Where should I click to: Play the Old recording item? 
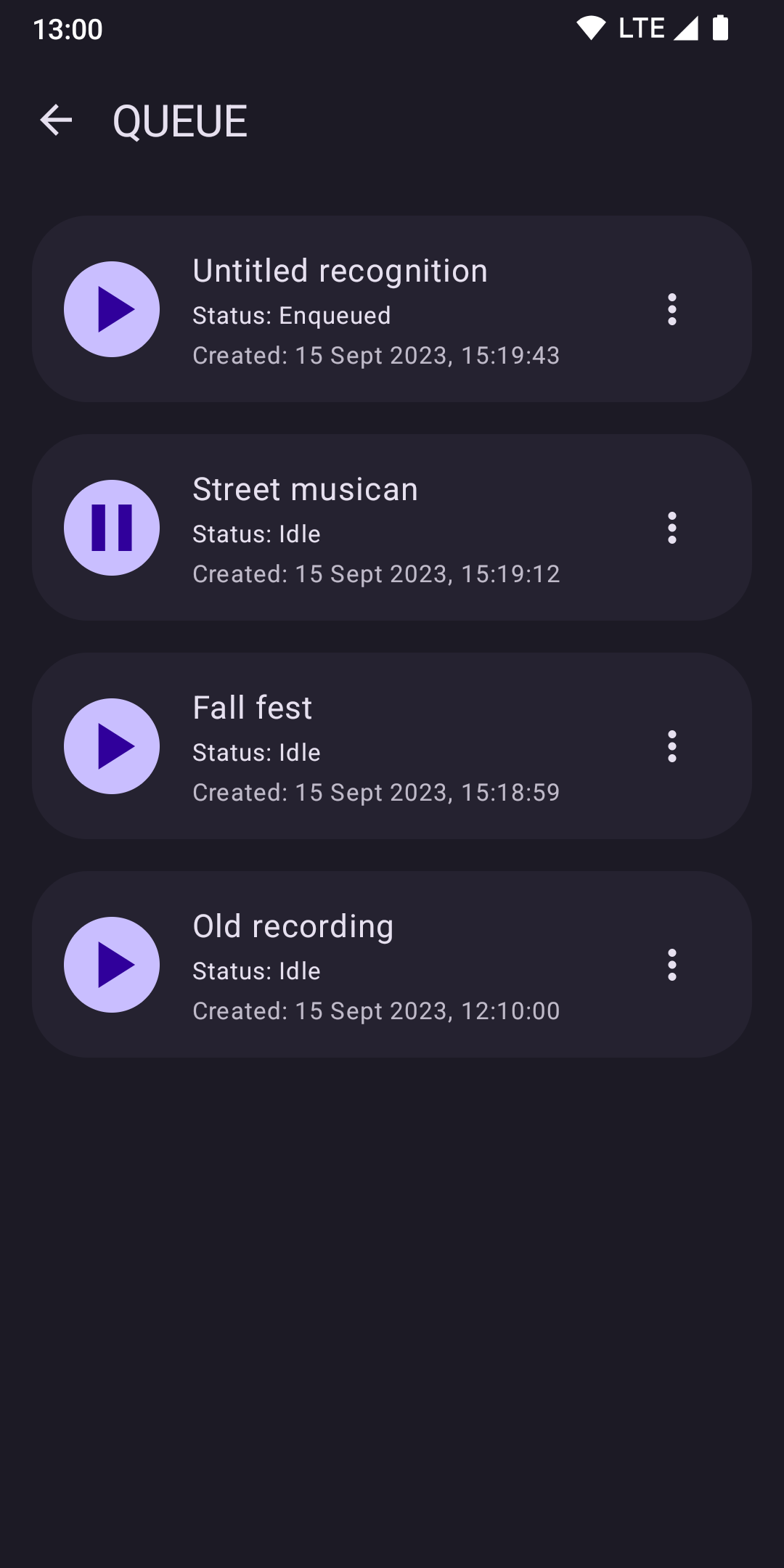tap(112, 965)
